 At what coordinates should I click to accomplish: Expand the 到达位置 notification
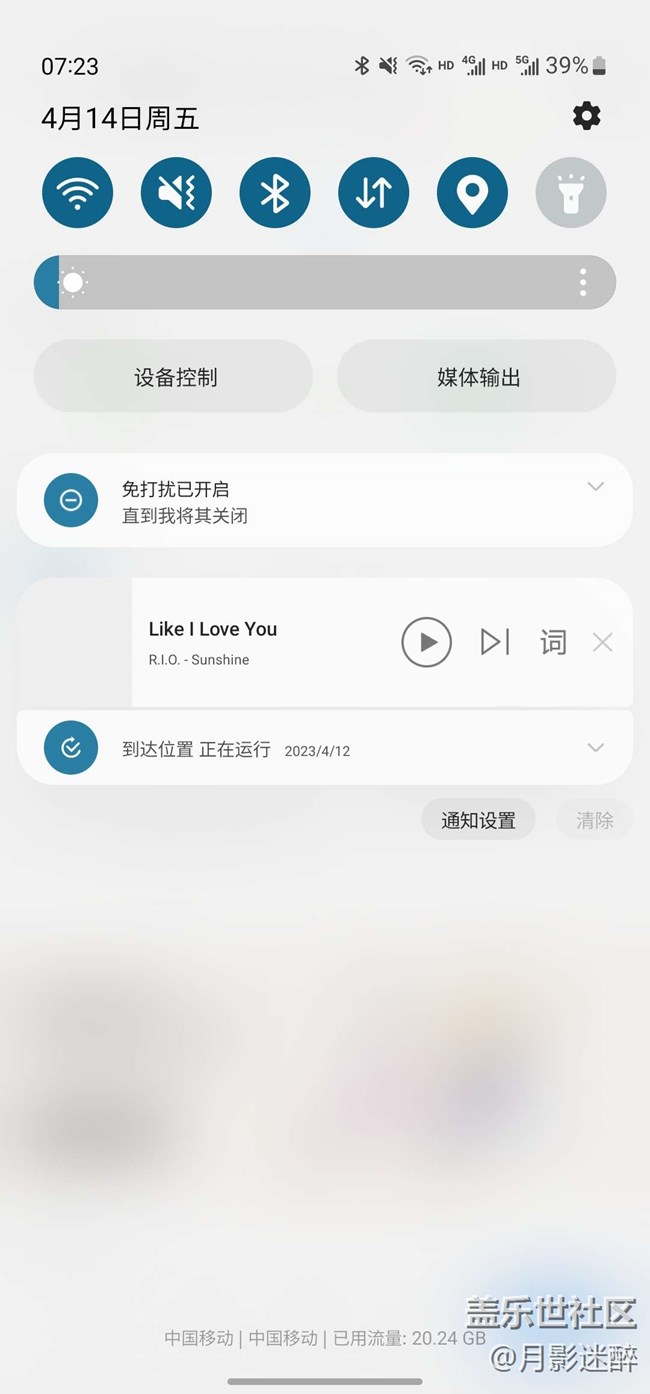point(596,747)
